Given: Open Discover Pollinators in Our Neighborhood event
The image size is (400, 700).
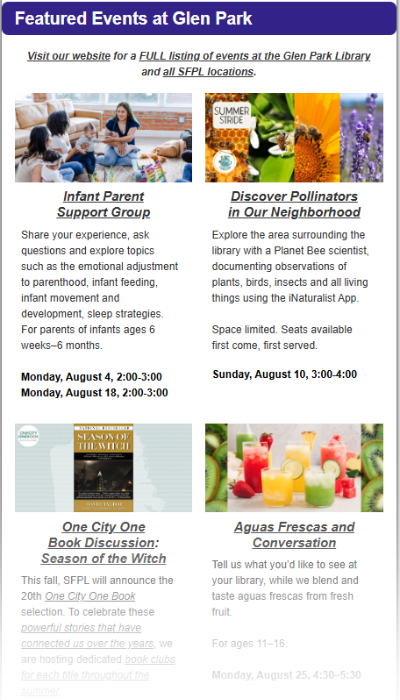Looking at the screenshot, I should pos(294,204).
